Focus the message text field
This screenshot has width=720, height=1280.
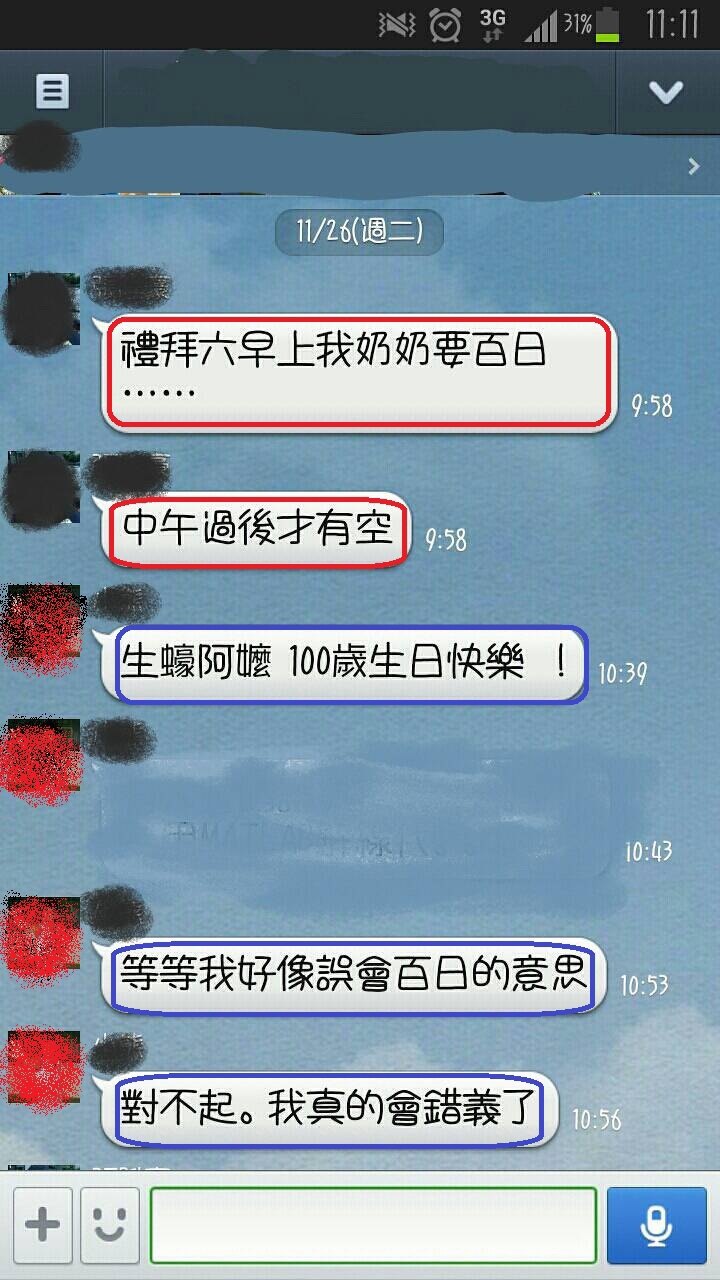pos(373,1225)
